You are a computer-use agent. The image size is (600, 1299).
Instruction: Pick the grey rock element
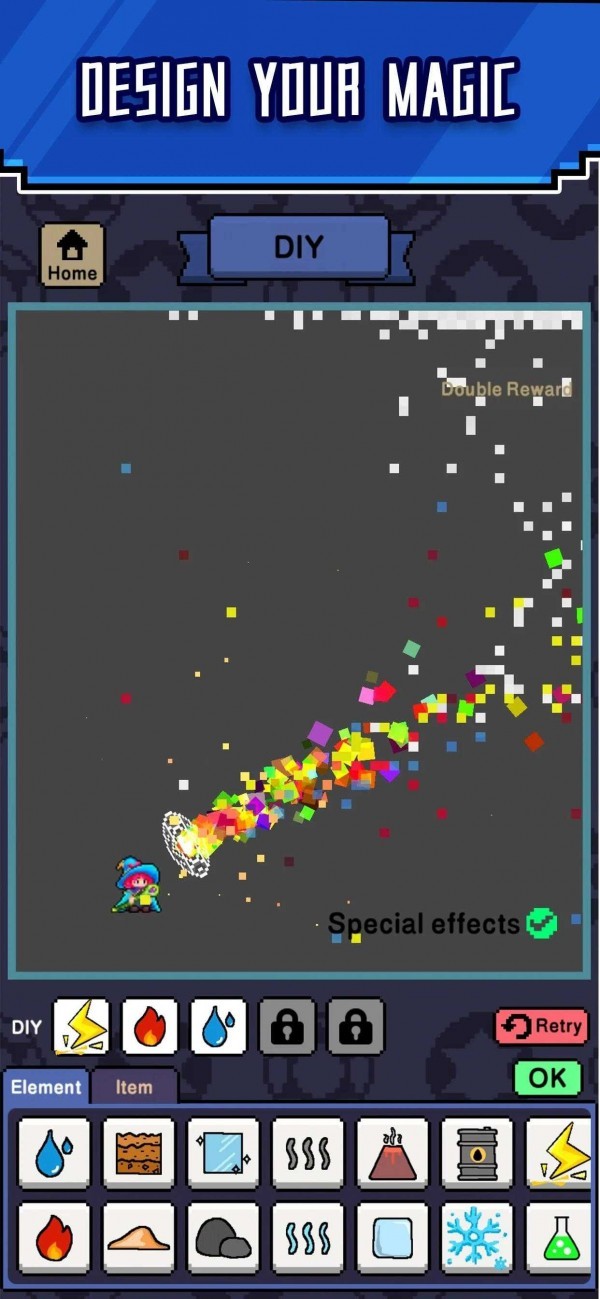[x=223, y=1237]
